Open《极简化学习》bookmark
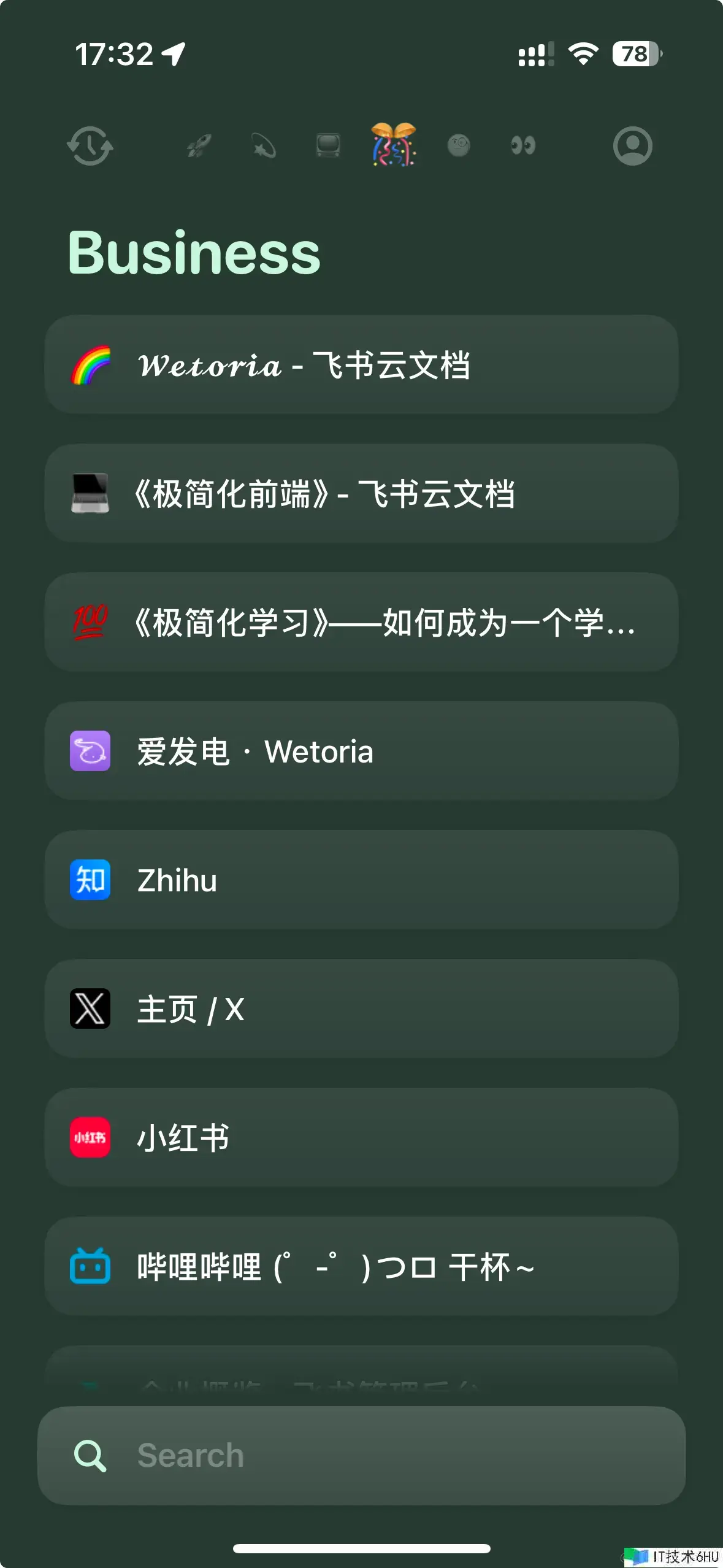The height and width of the screenshot is (1568, 723). 361,623
